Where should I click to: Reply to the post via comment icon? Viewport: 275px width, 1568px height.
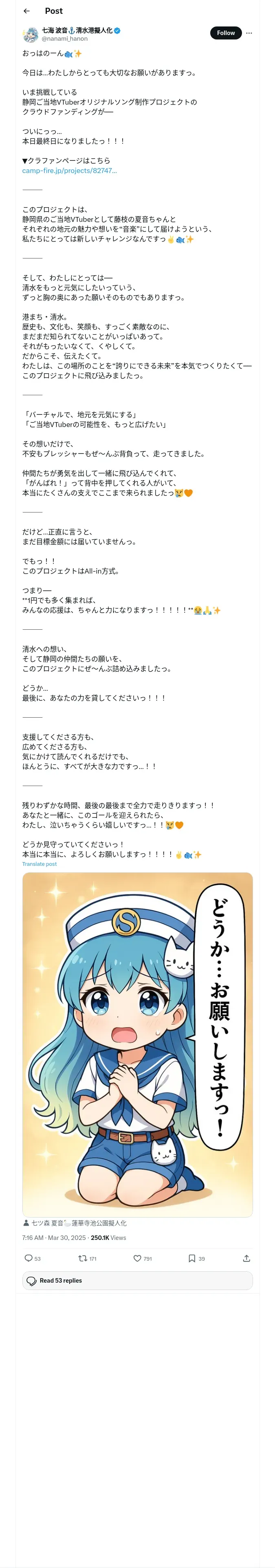(32, 1258)
